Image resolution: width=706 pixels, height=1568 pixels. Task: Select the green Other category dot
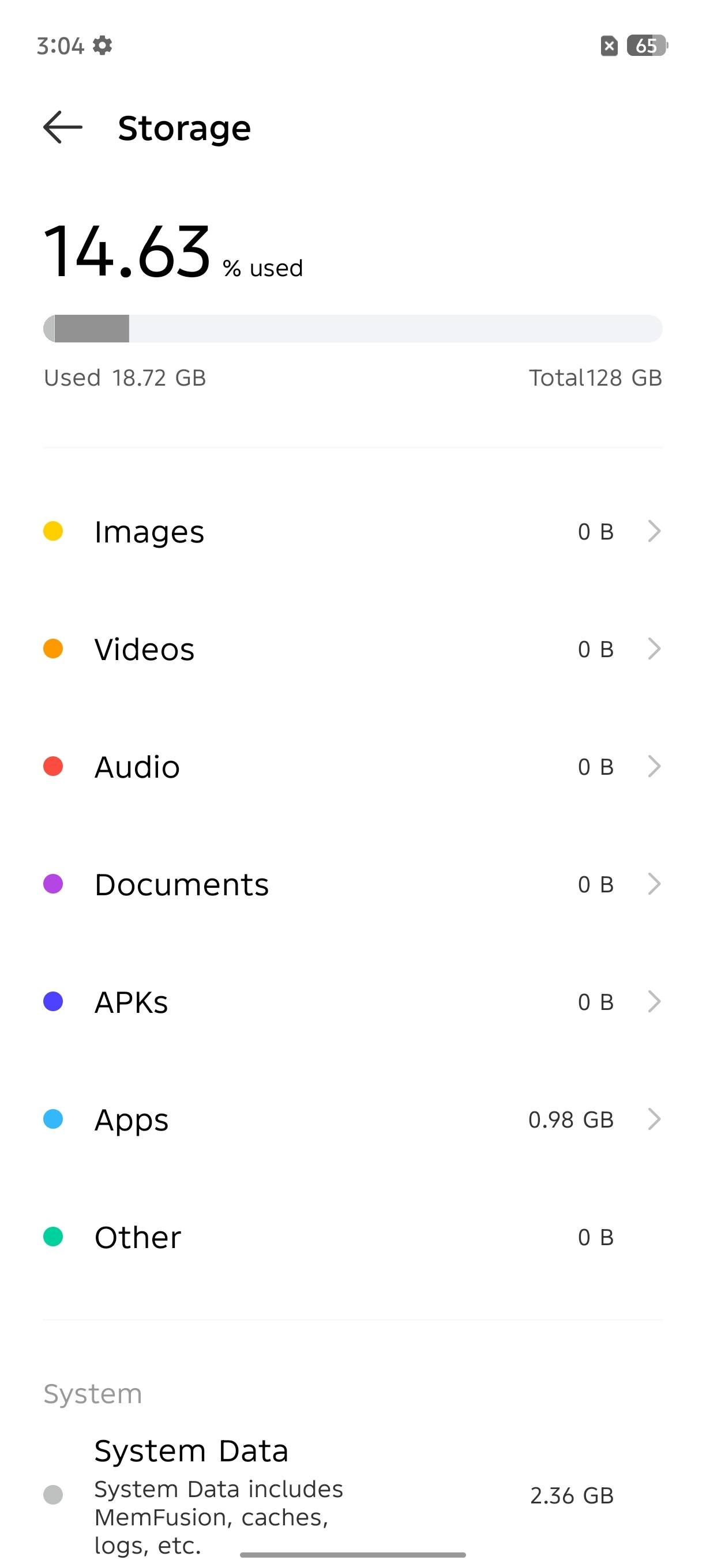coord(54,1237)
